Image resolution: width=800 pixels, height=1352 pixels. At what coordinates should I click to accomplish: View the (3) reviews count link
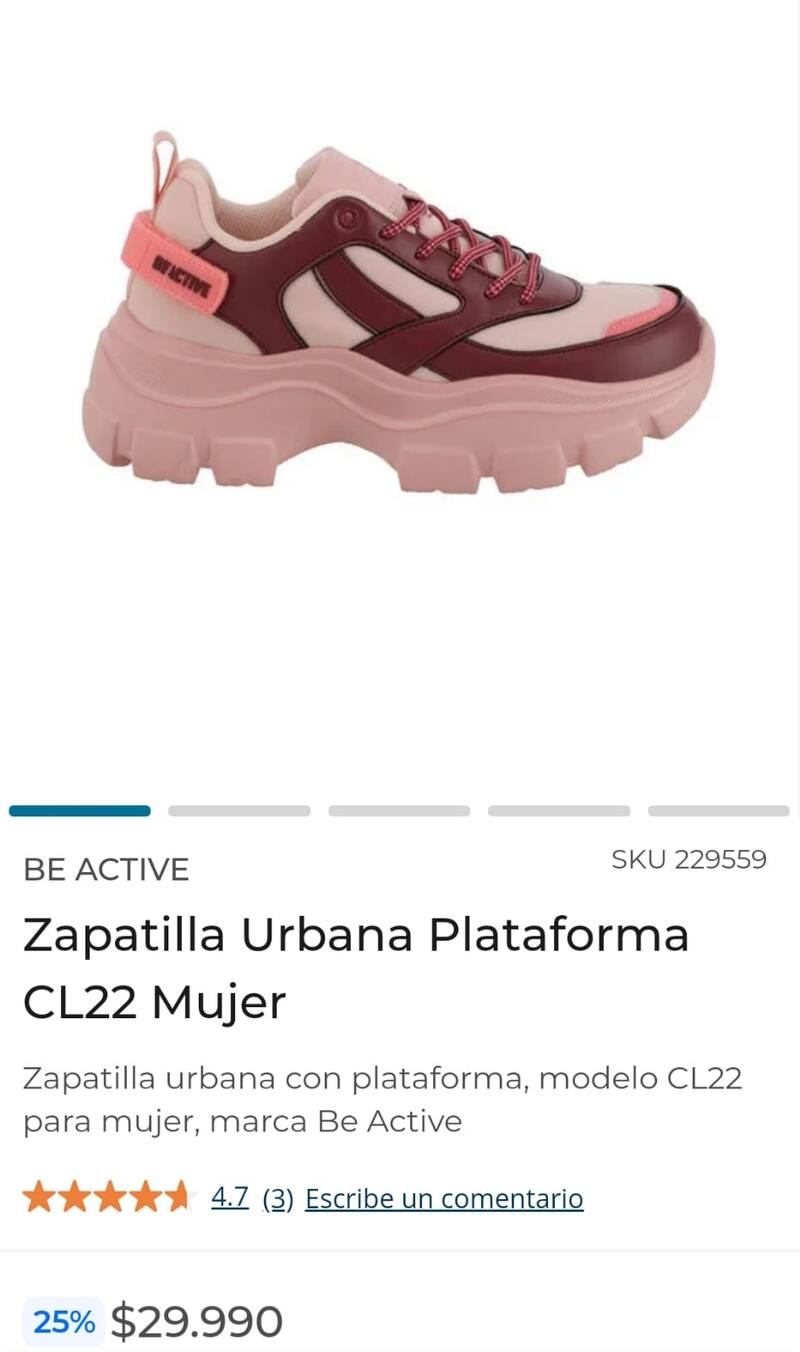pyautogui.click(x=278, y=1198)
